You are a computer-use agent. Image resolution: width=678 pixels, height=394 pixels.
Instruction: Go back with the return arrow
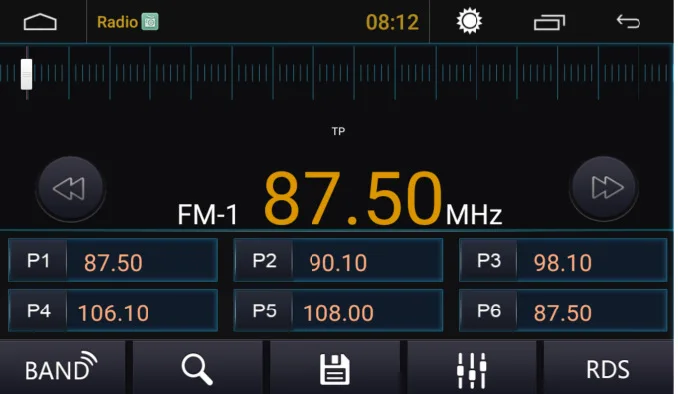coord(628,21)
